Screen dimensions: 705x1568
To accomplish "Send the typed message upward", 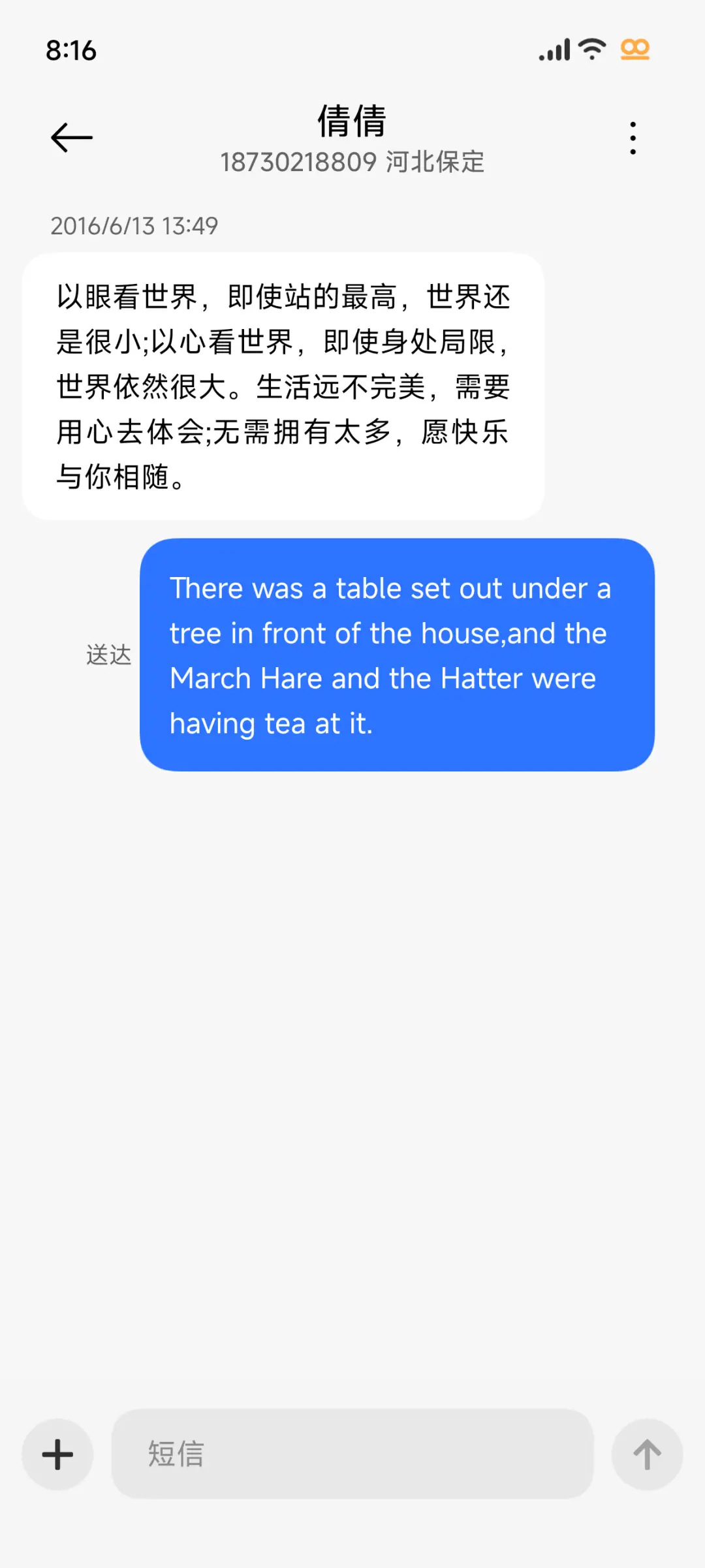I will click(x=647, y=1454).
